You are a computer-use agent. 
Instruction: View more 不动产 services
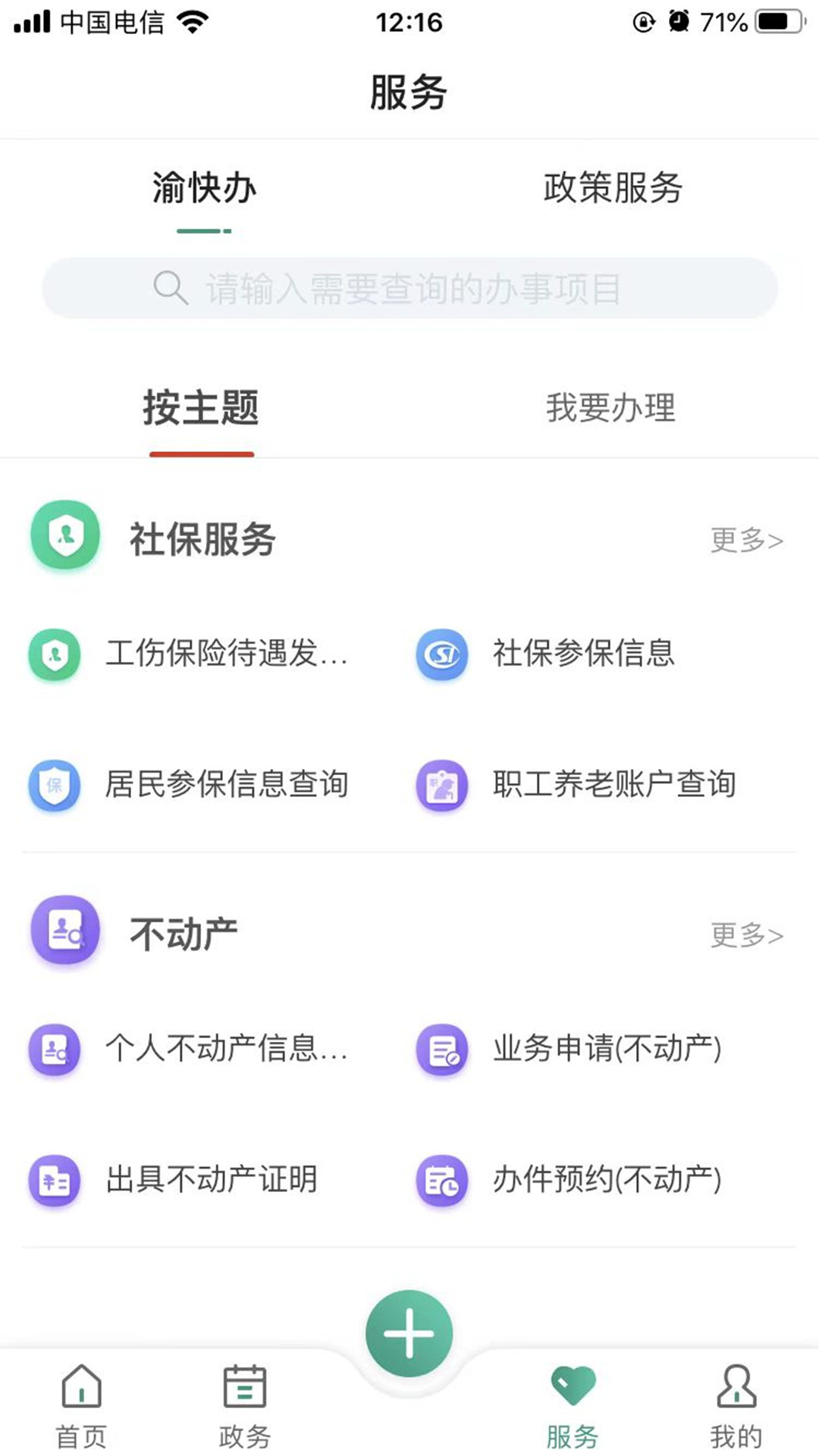746,935
